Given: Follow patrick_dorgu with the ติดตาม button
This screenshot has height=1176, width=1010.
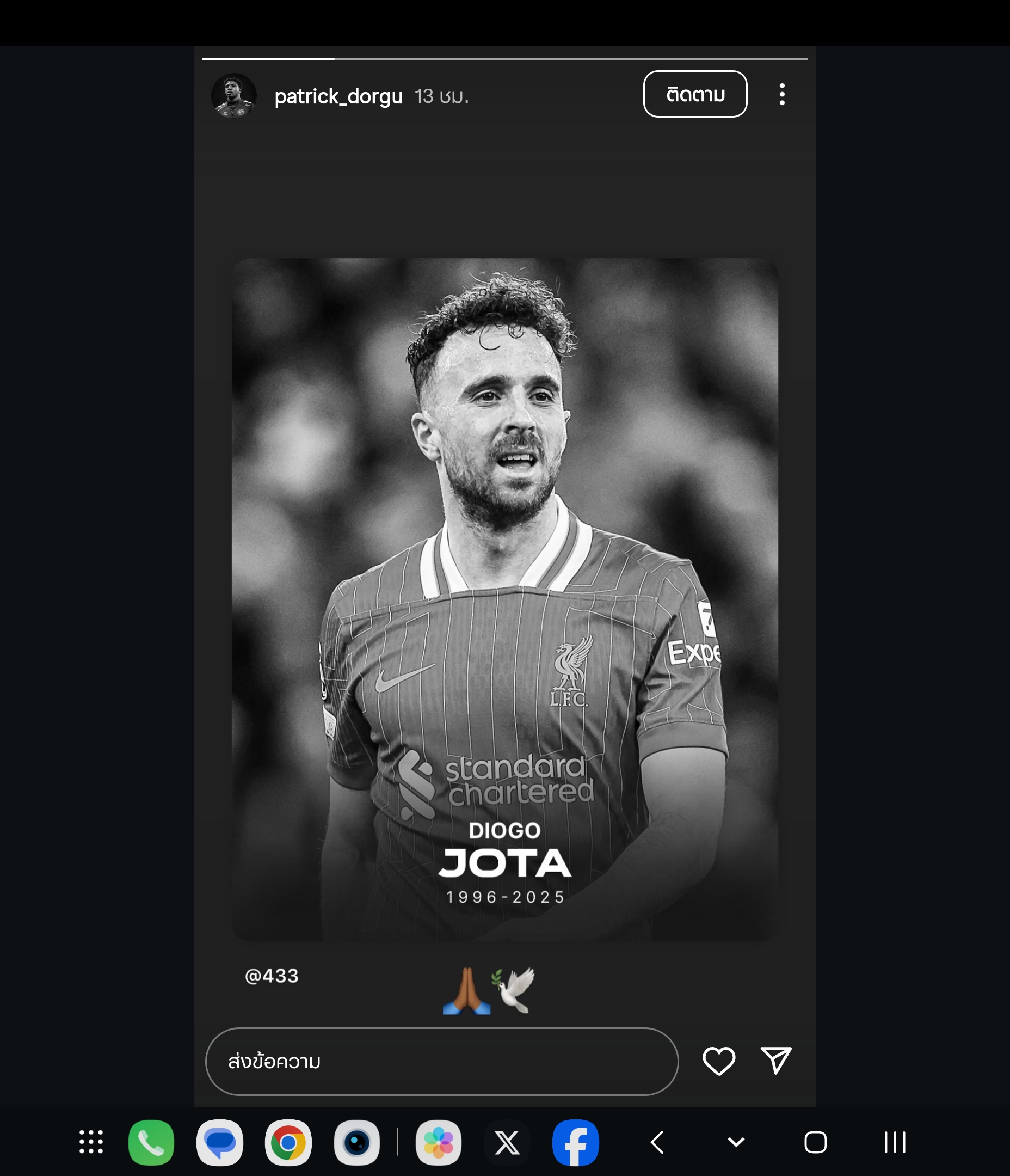Looking at the screenshot, I should (x=694, y=94).
